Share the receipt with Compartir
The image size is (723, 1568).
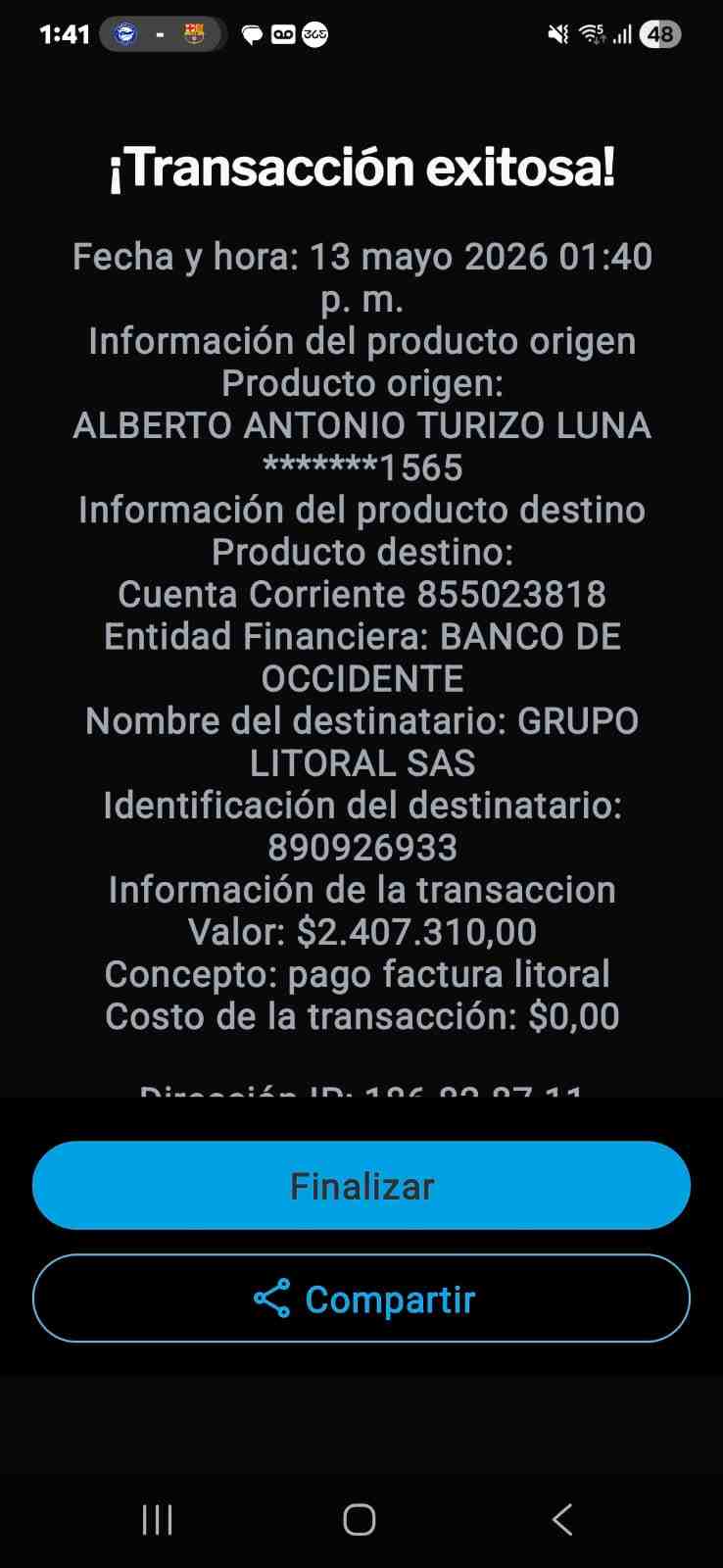click(361, 1298)
